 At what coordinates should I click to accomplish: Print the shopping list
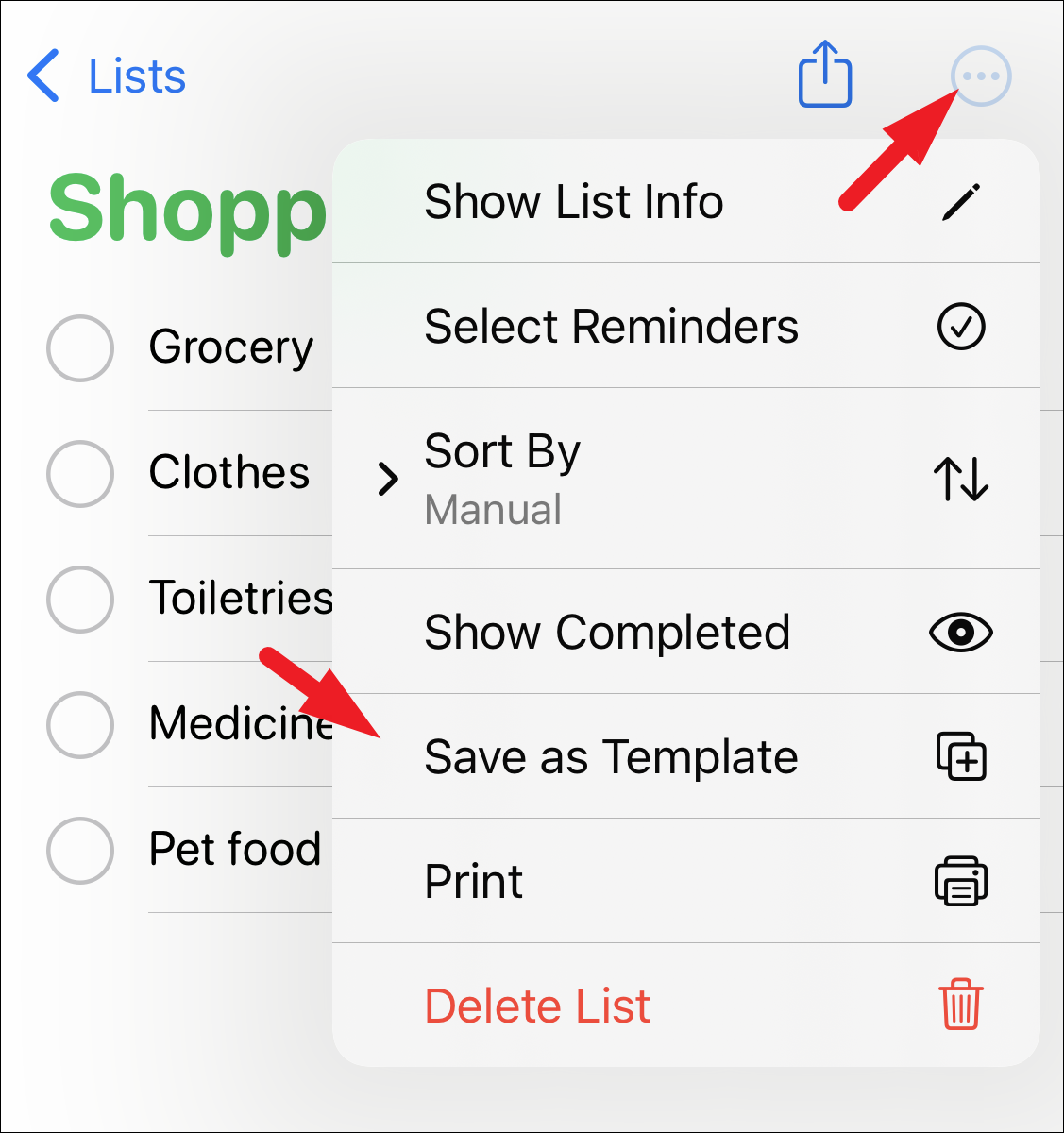pyautogui.click(x=685, y=881)
